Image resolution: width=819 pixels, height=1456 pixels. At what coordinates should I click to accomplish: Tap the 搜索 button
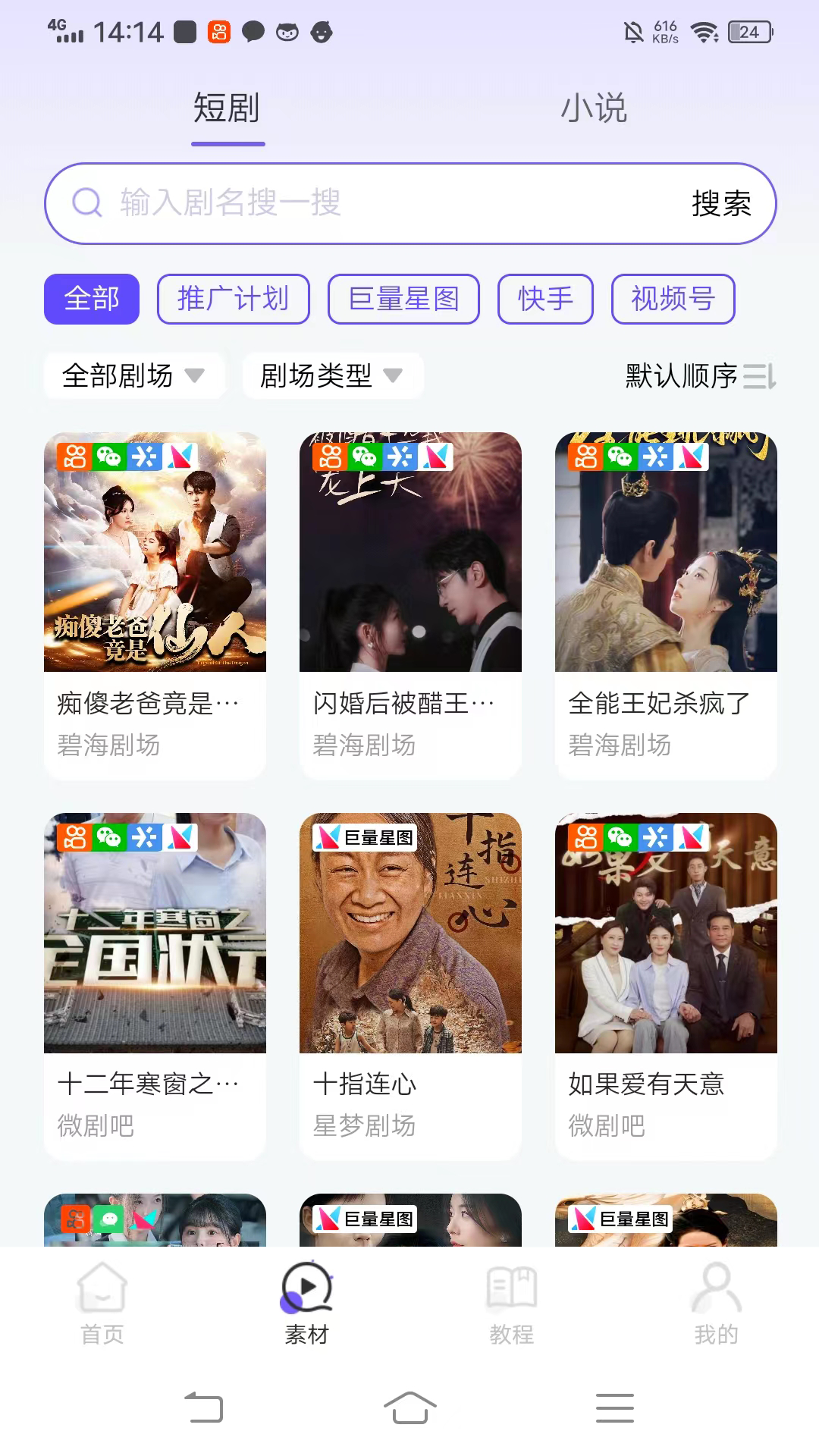(720, 203)
